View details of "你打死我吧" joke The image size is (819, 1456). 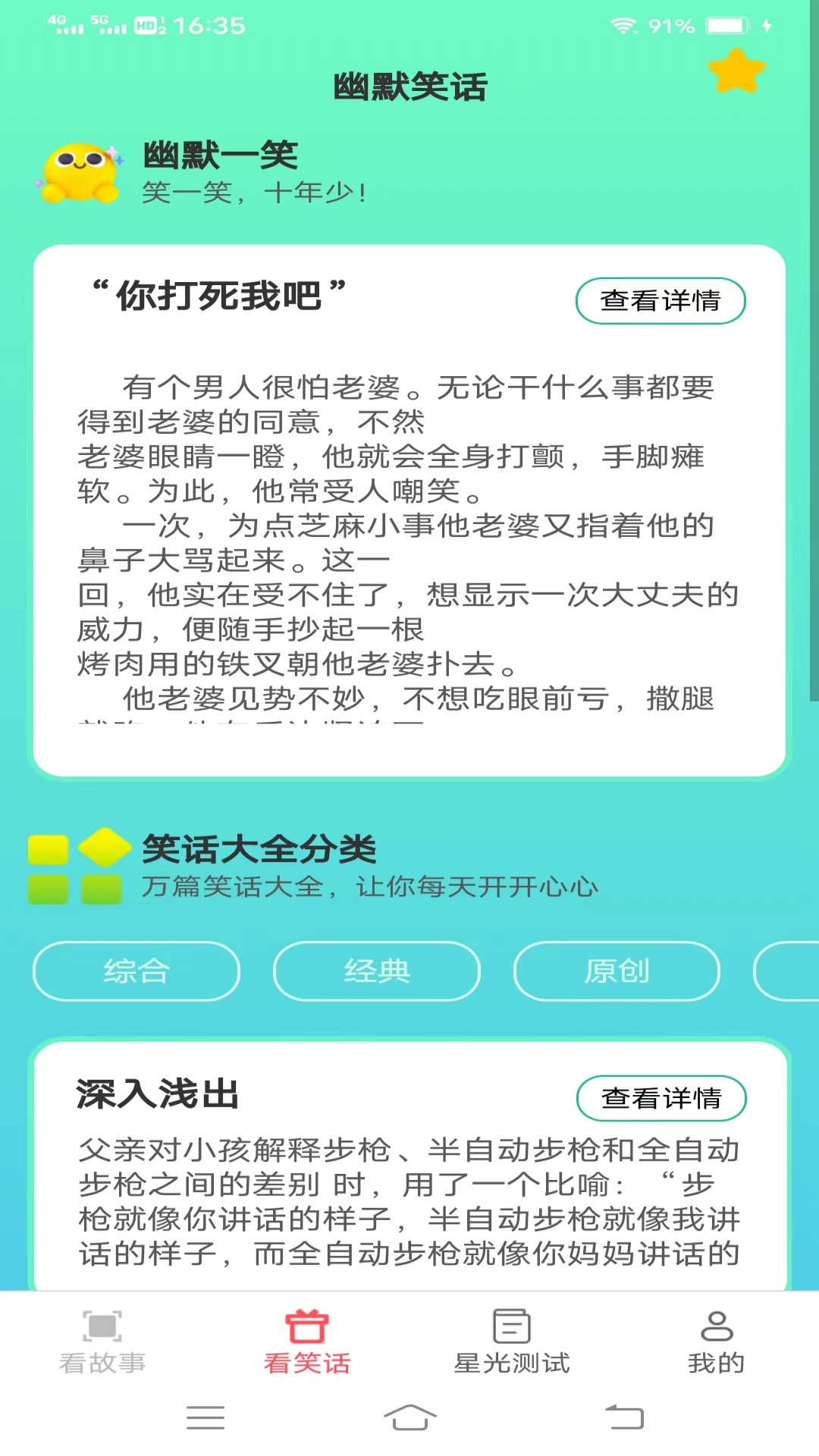click(661, 300)
